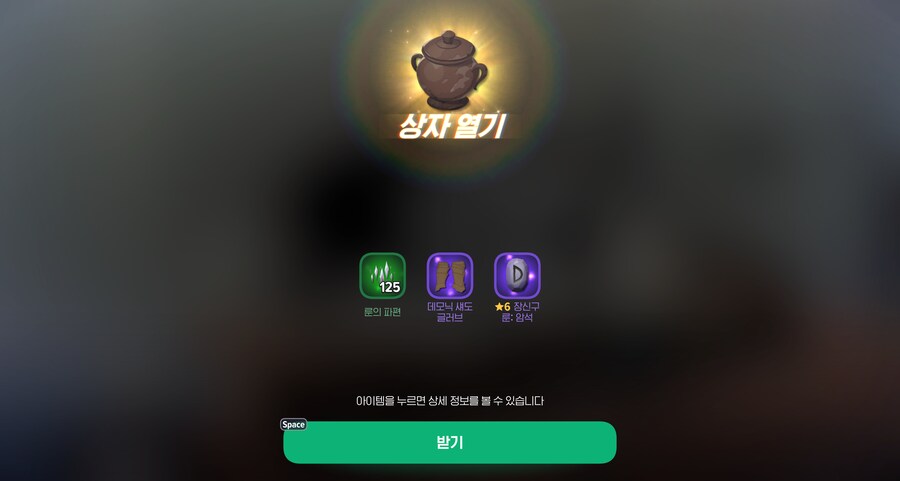View 데모닉 섀도 글러브 item details
This screenshot has width=900, height=481.
449,276
